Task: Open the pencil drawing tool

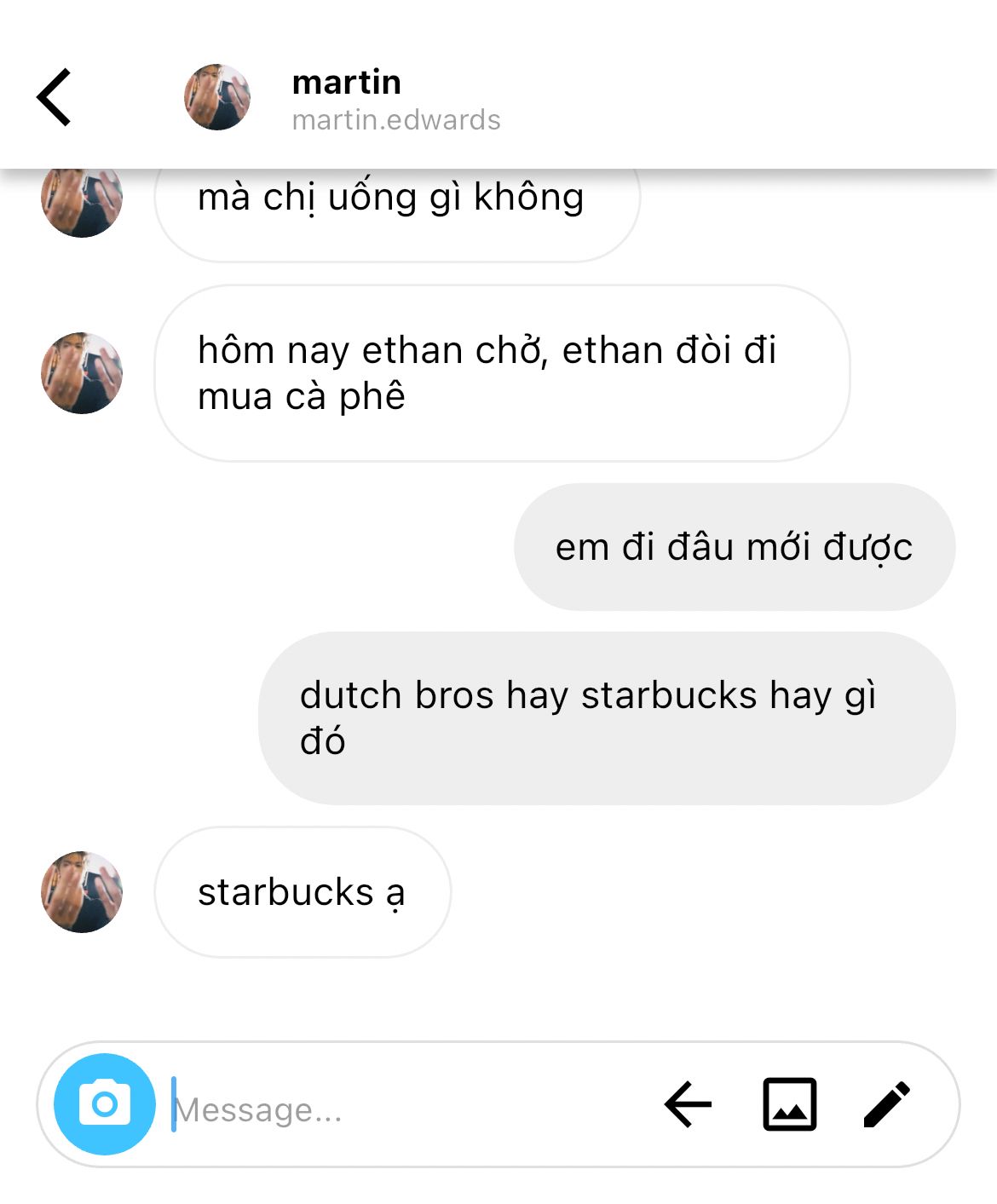Action: (x=887, y=1104)
